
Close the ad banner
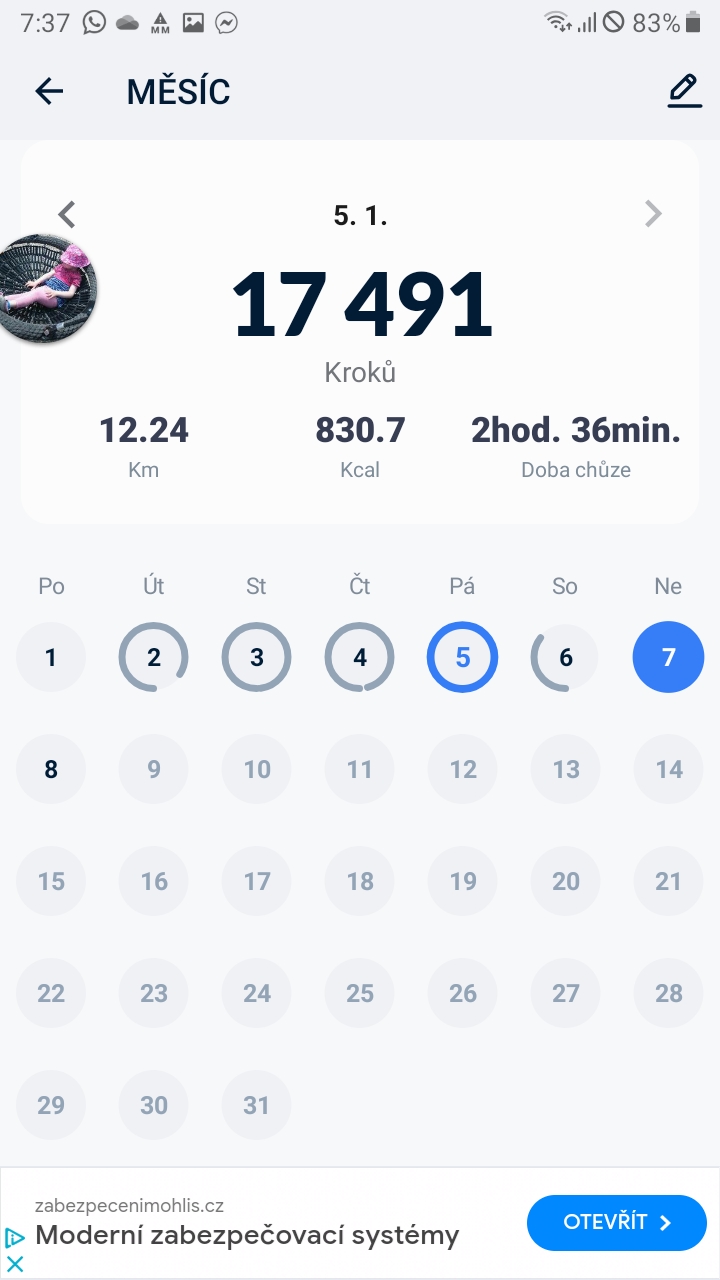coord(15,1264)
